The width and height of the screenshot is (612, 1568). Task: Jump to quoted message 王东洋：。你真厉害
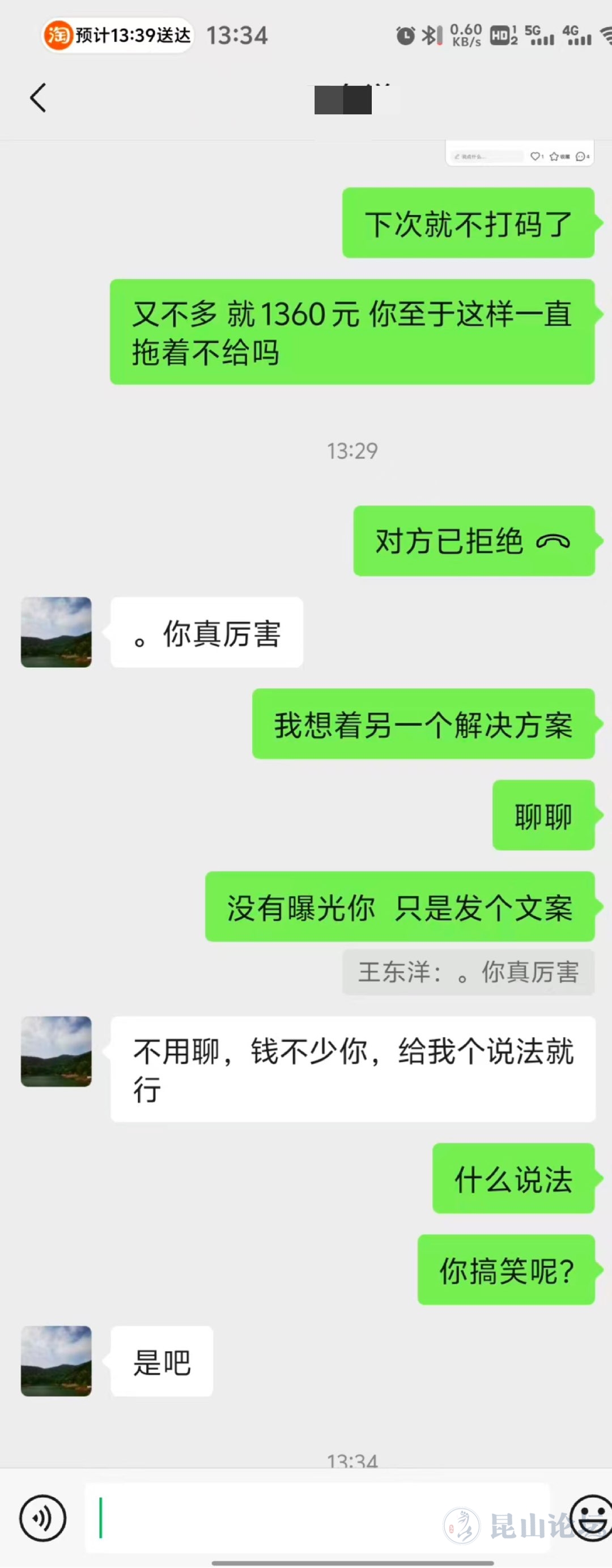click(x=467, y=972)
